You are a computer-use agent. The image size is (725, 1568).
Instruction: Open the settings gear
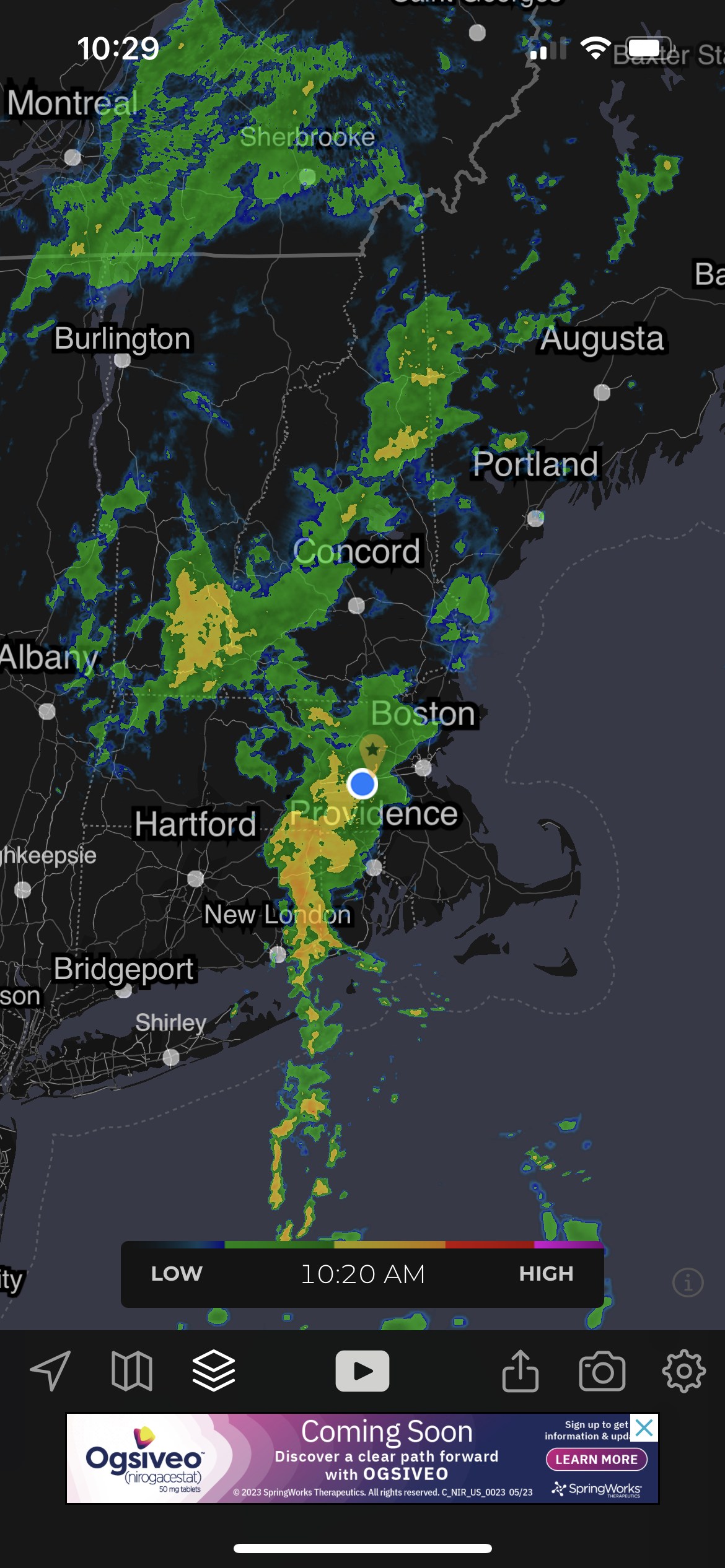click(x=683, y=1371)
